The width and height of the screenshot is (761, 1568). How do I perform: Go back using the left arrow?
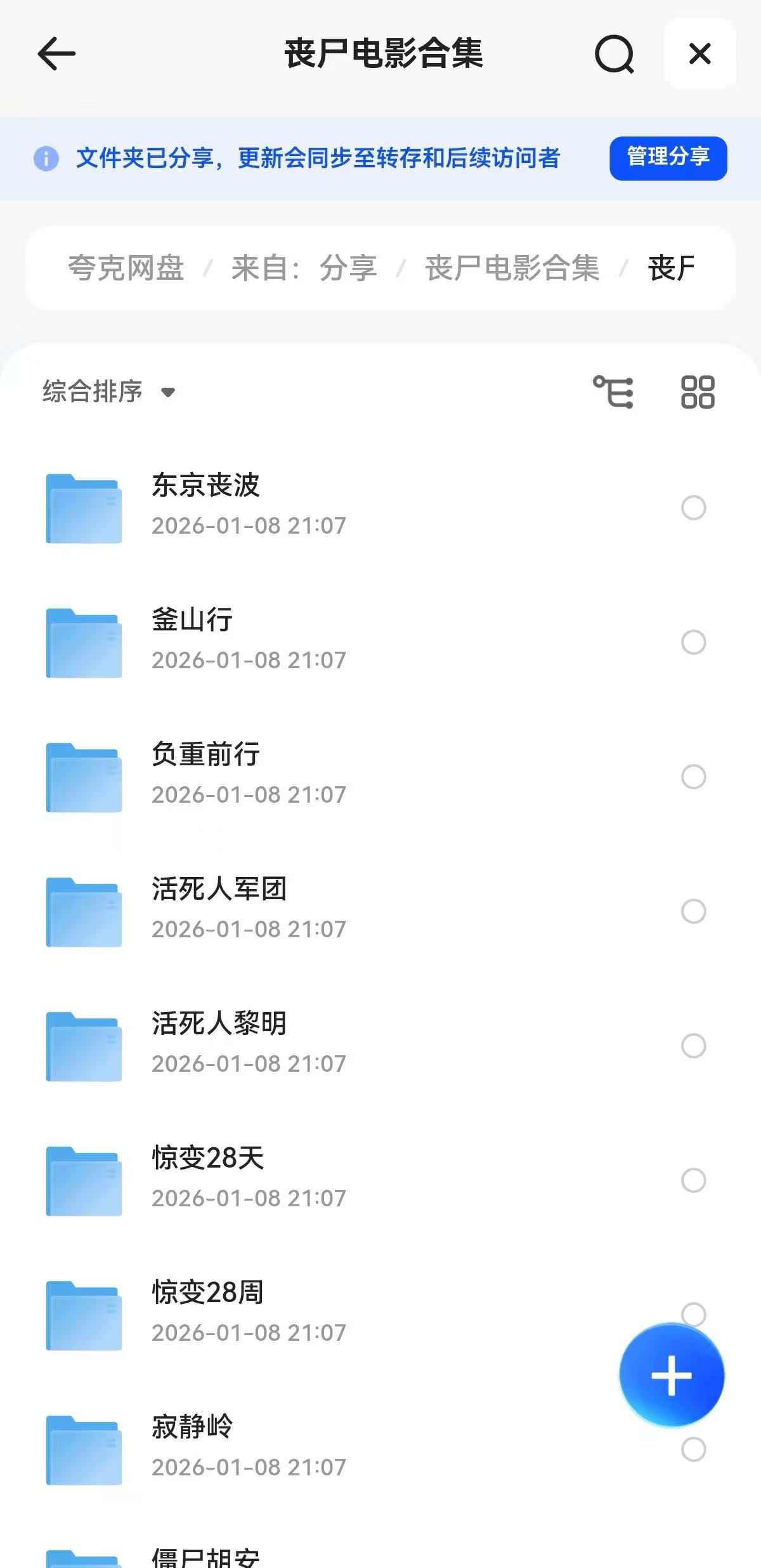[56, 54]
